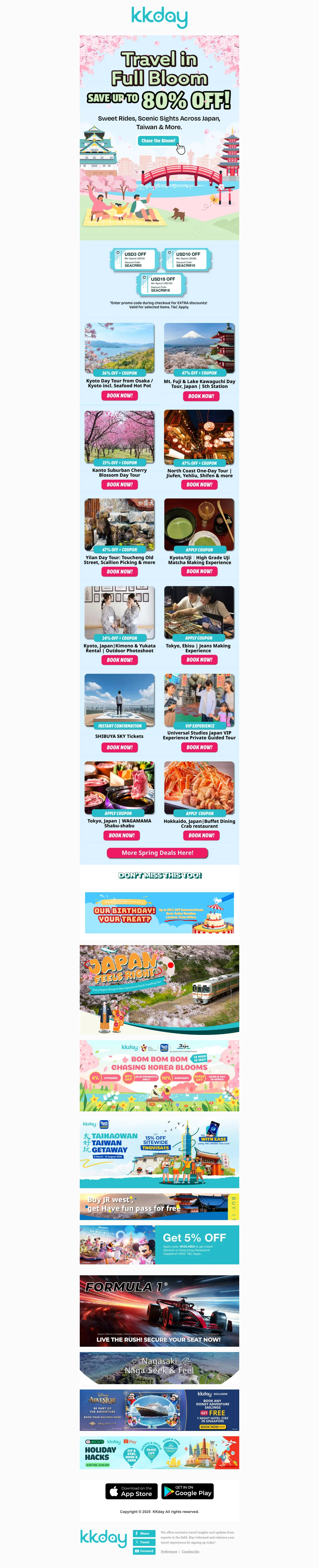The height and width of the screenshot is (1568, 319).
Task: Book the Kanto Suburban Cherry Blossom tour
Action: [x=119, y=485]
